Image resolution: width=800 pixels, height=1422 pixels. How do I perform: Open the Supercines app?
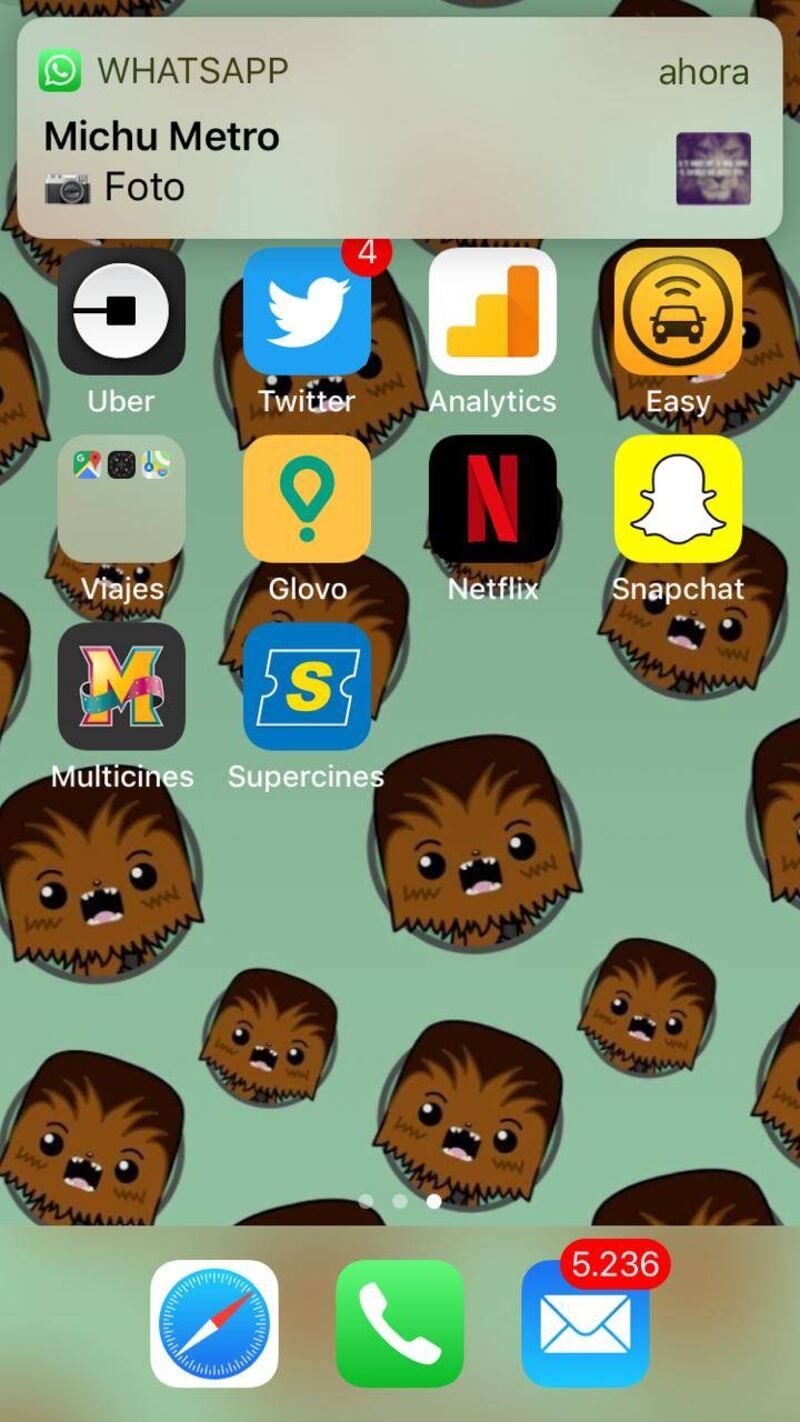click(x=307, y=687)
